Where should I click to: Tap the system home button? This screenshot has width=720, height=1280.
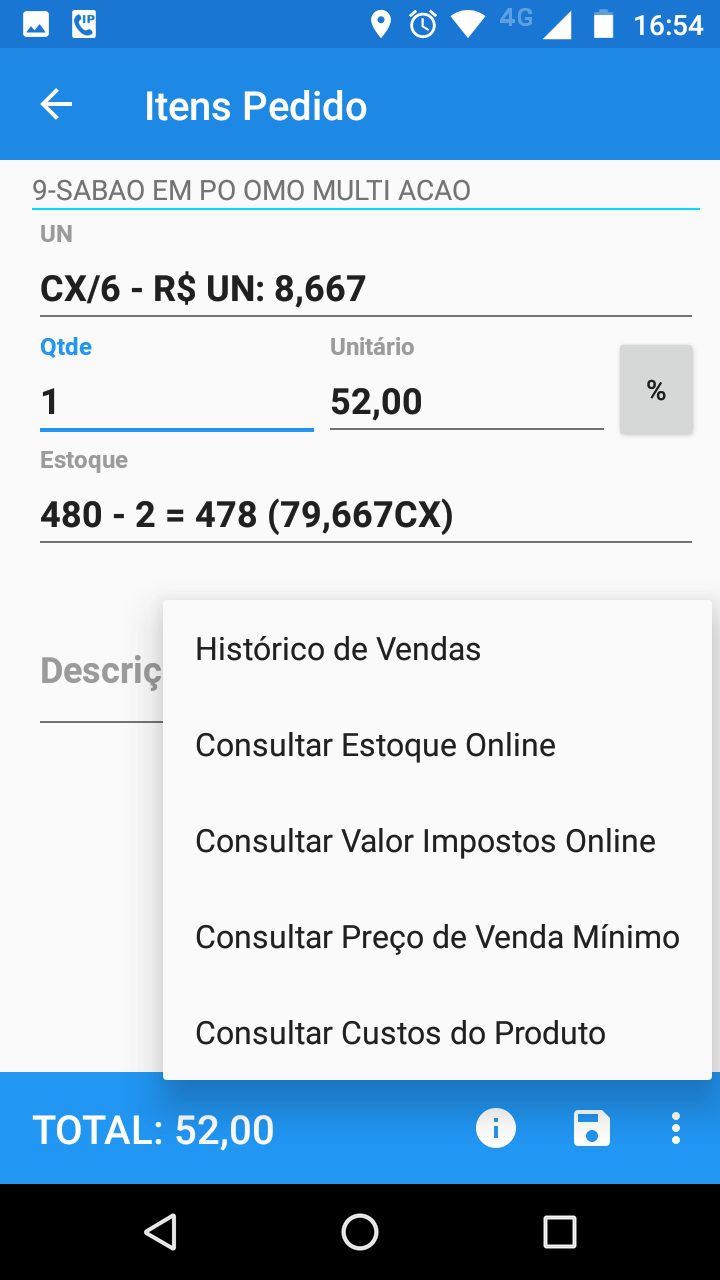coord(360,1232)
